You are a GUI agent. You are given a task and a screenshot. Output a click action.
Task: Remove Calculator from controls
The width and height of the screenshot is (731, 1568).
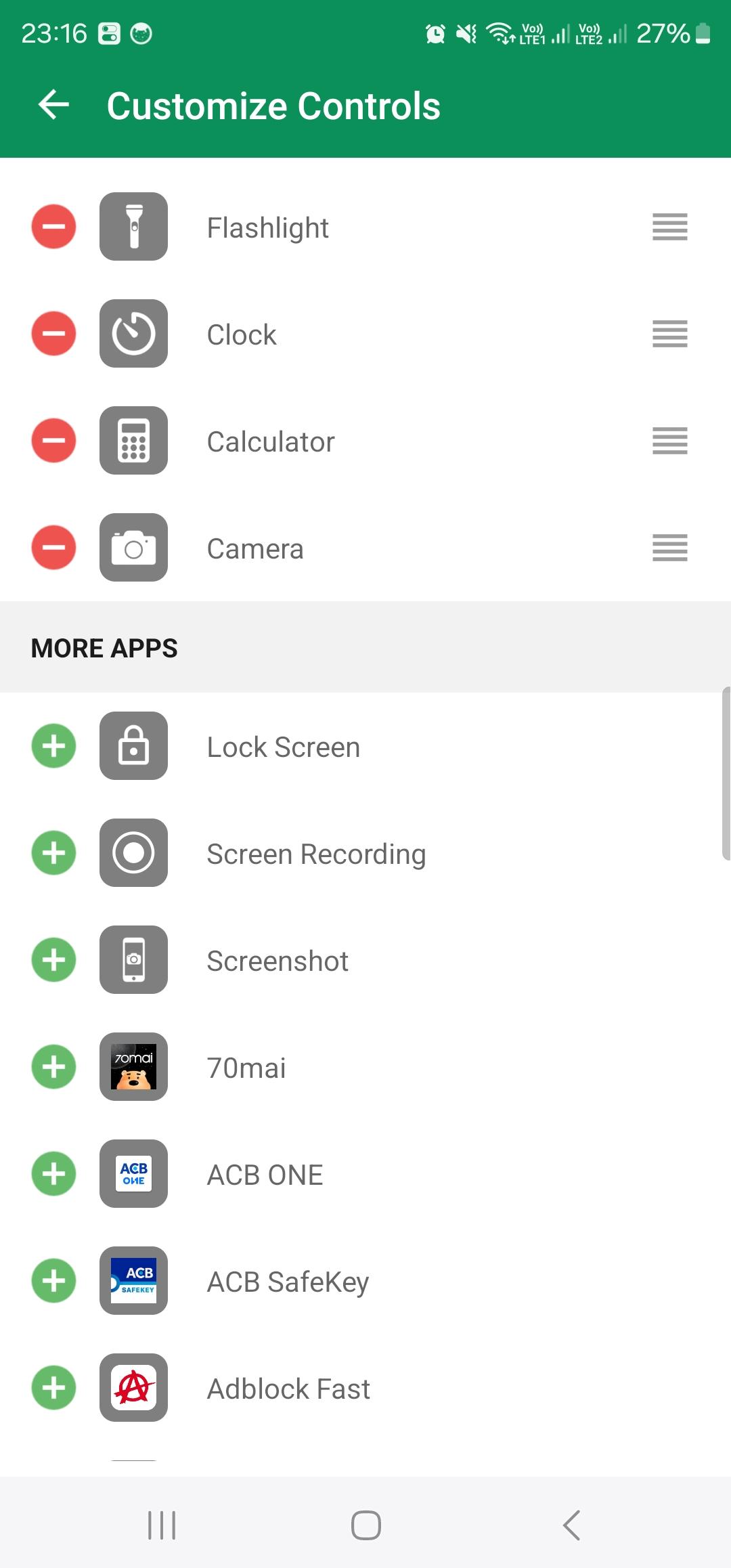pyautogui.click(x=53, y=441)
